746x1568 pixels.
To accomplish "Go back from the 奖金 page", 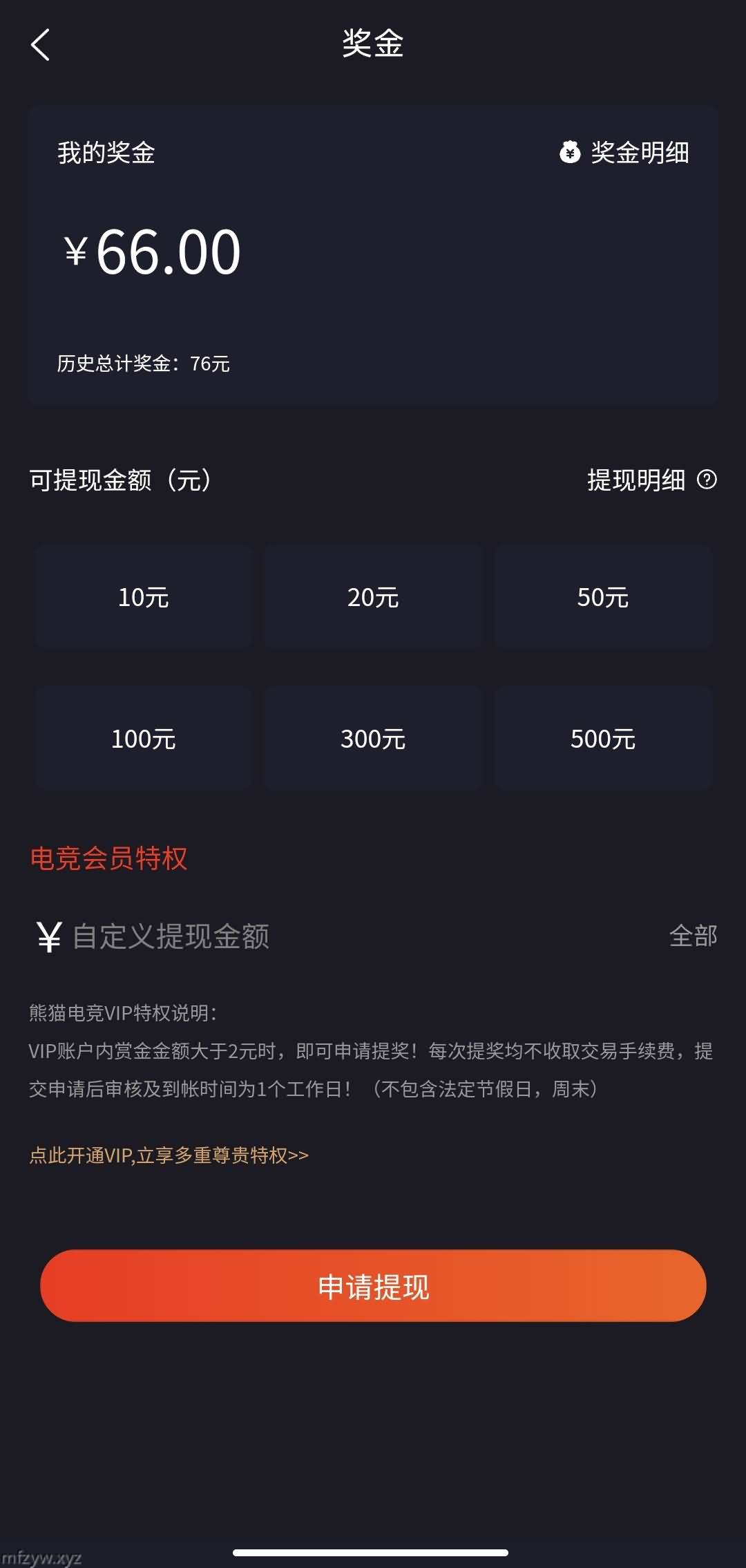I will [x=41, y=45].
